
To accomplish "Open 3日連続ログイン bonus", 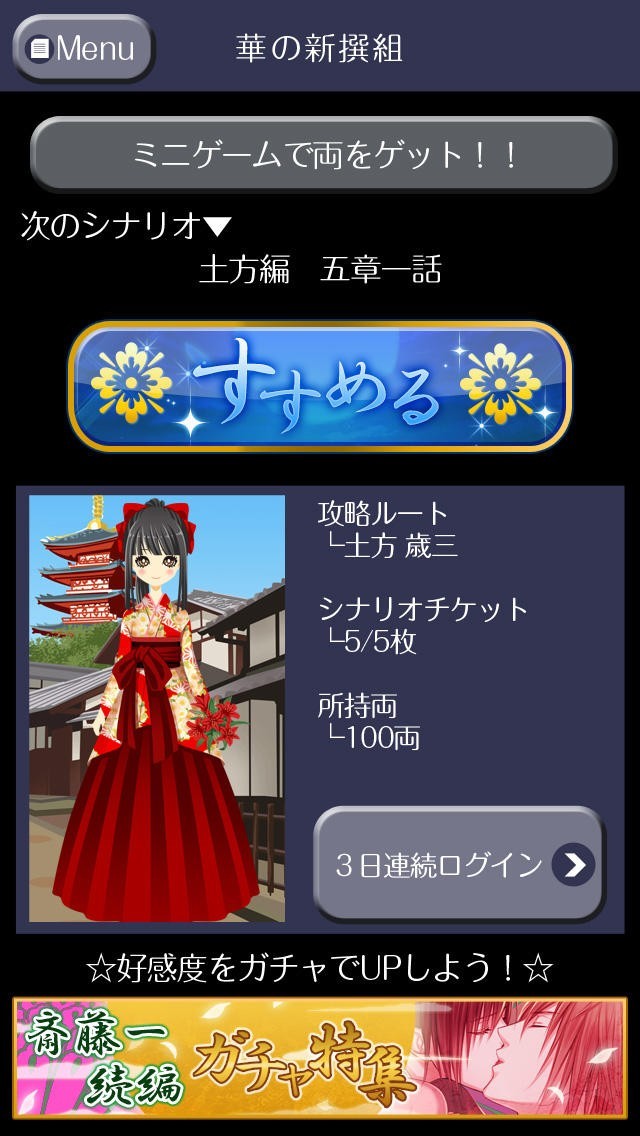I will click(x=459, y=864).
